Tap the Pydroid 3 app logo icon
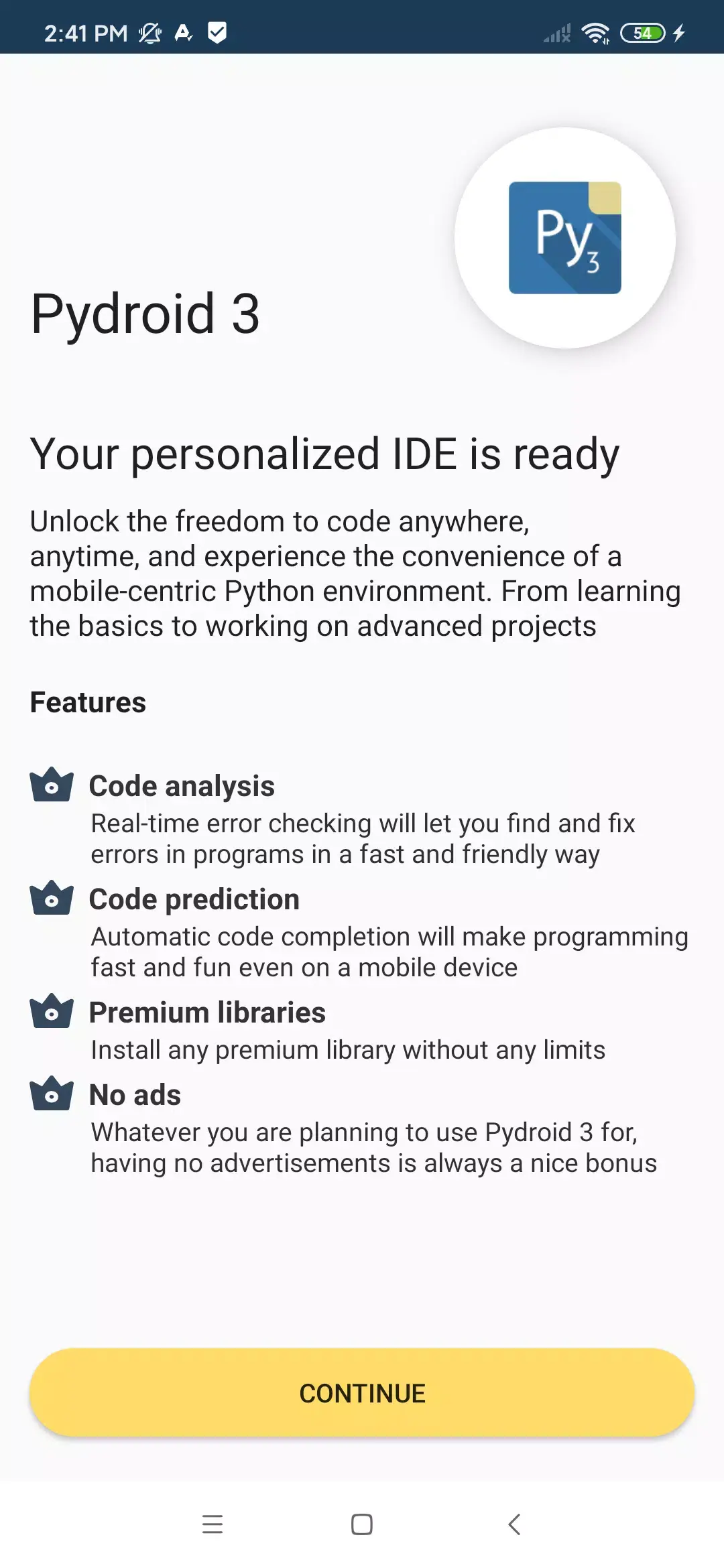724x1568 pixels. (x=565, y=239)
